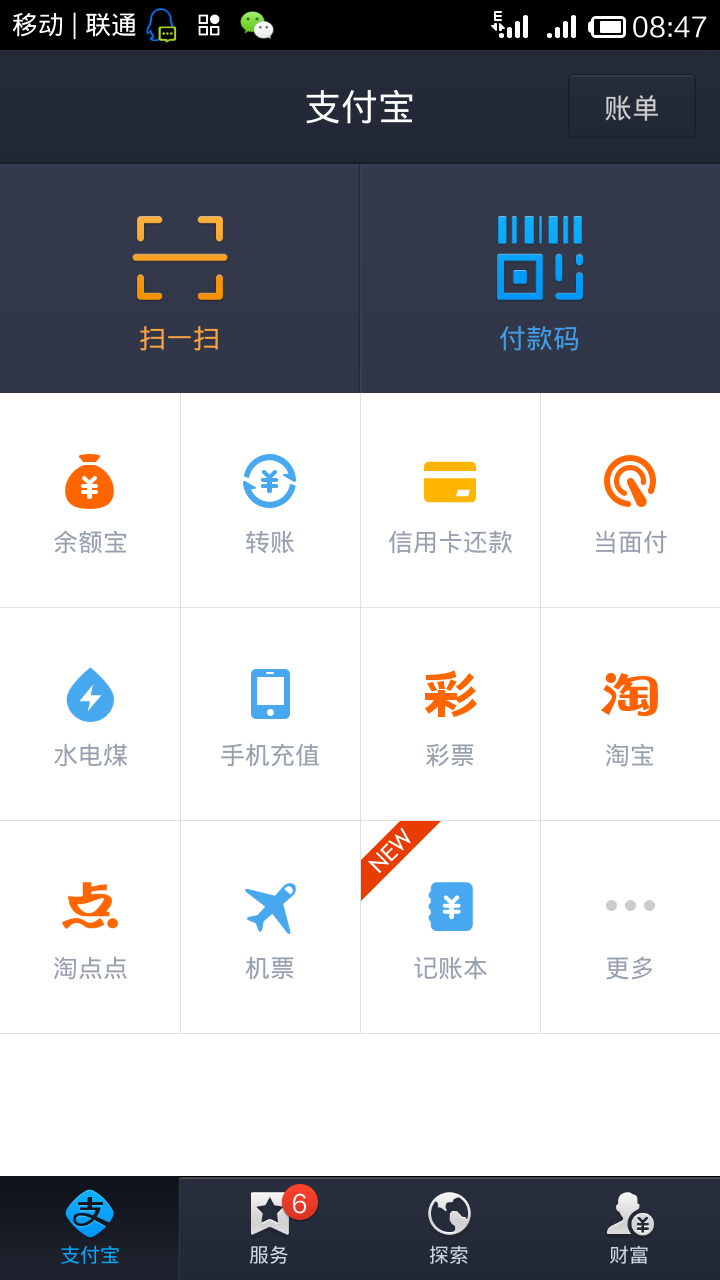Launch the 扫一扫 scanner
The image size is (720, 1280).
point(180,279)
